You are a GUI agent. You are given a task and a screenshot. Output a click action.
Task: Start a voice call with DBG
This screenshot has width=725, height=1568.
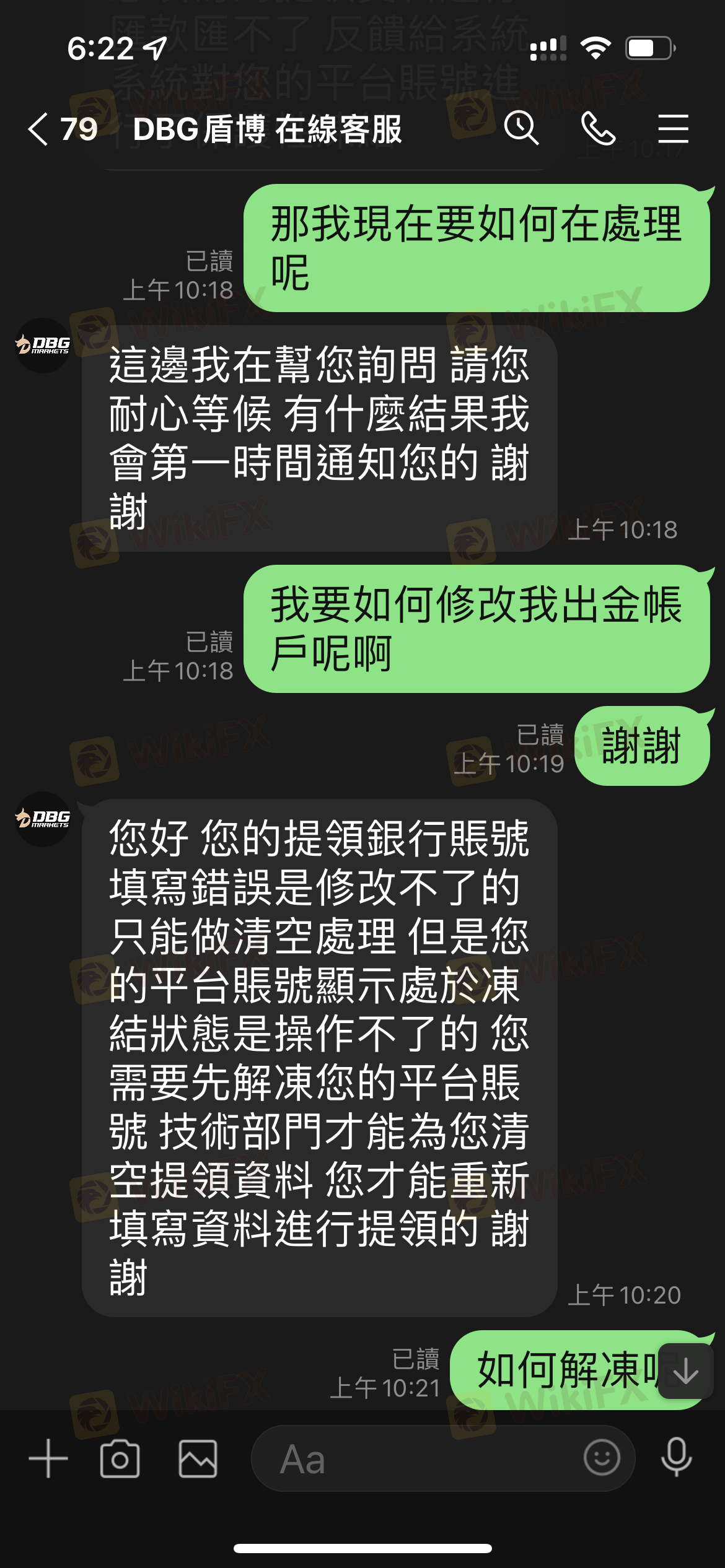pyautogui.click(x=598, y=129)
